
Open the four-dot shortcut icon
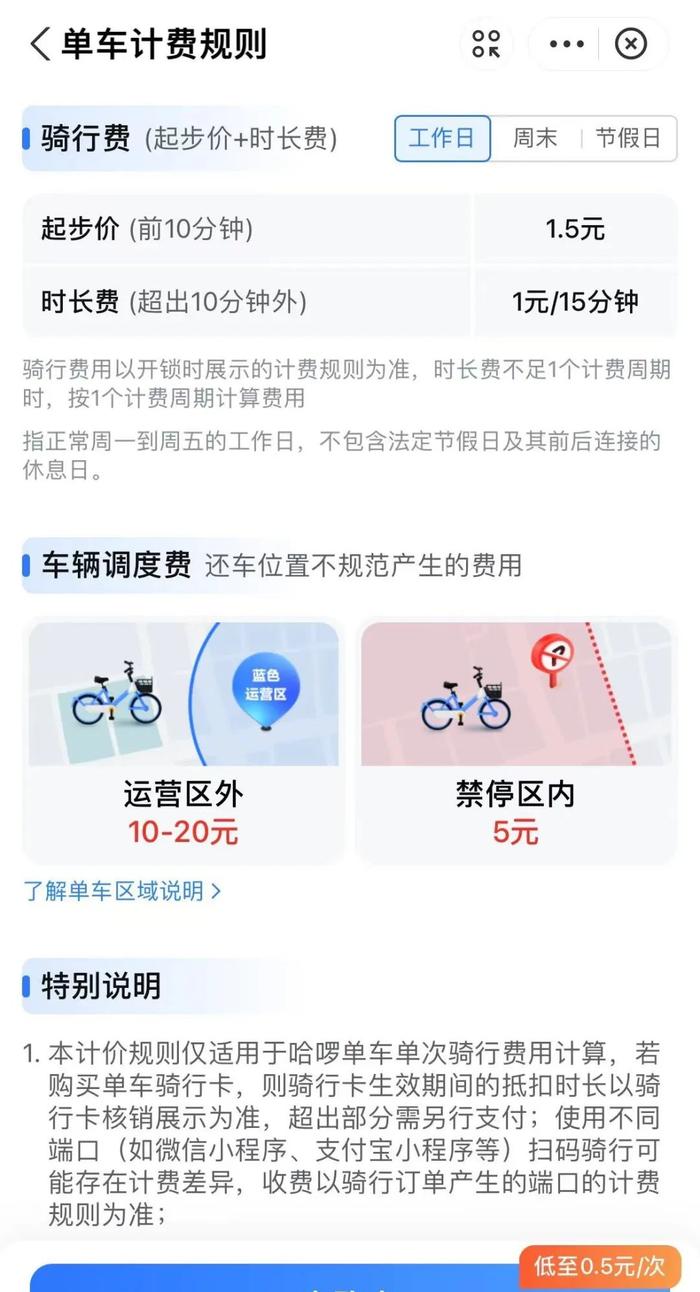tap(486, 44)
